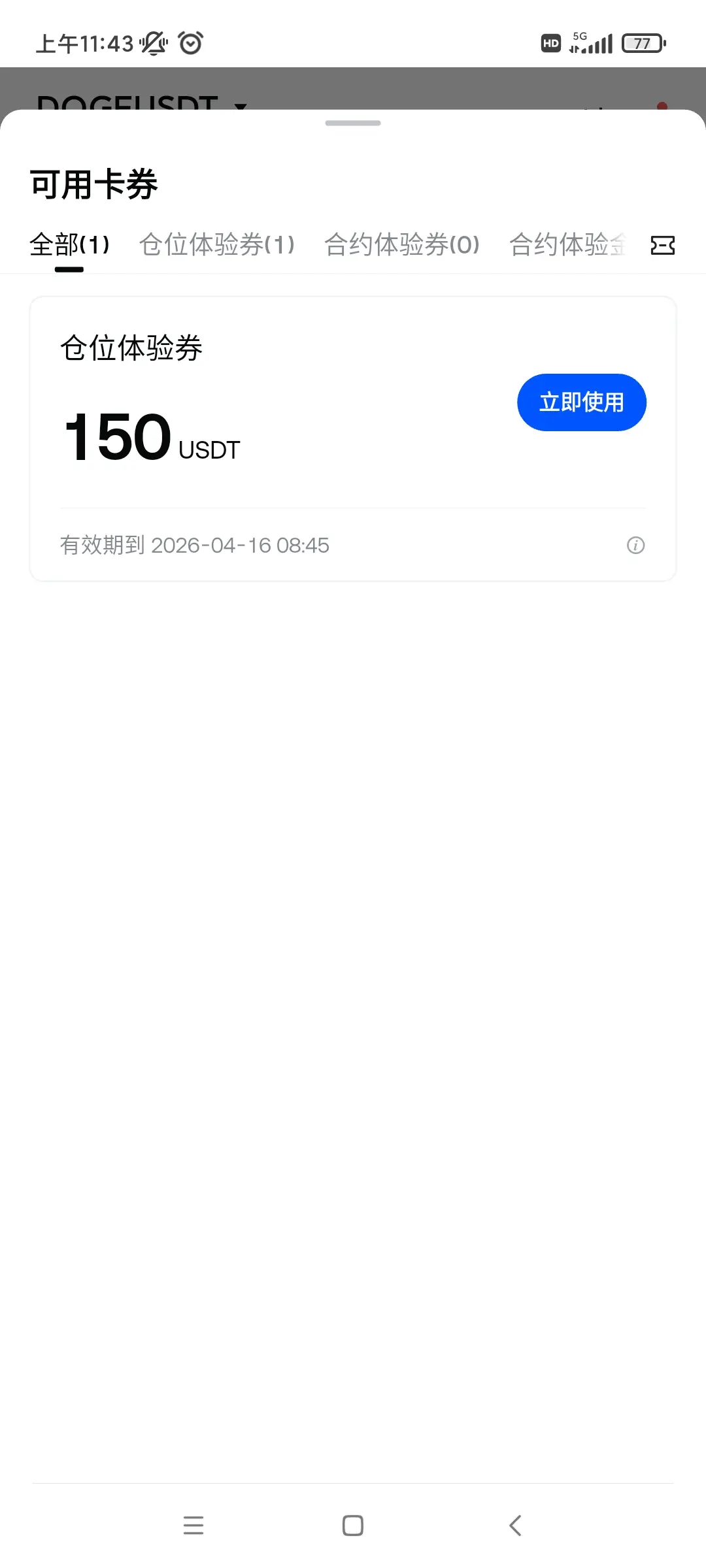Tap the HD indicator in the status bar
Screen dimensions: 706x1568
click(x=550, y=42)
